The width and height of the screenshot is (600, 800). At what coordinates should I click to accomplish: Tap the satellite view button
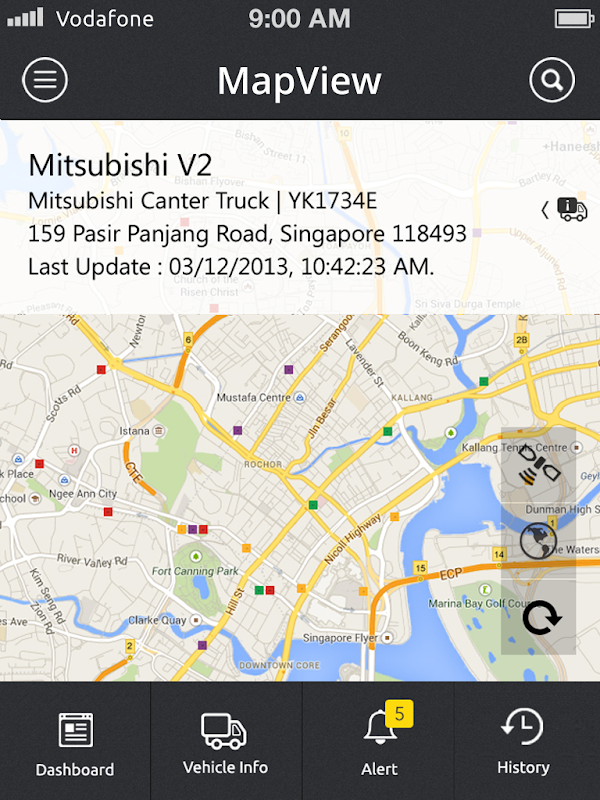[x=539, y=465]
